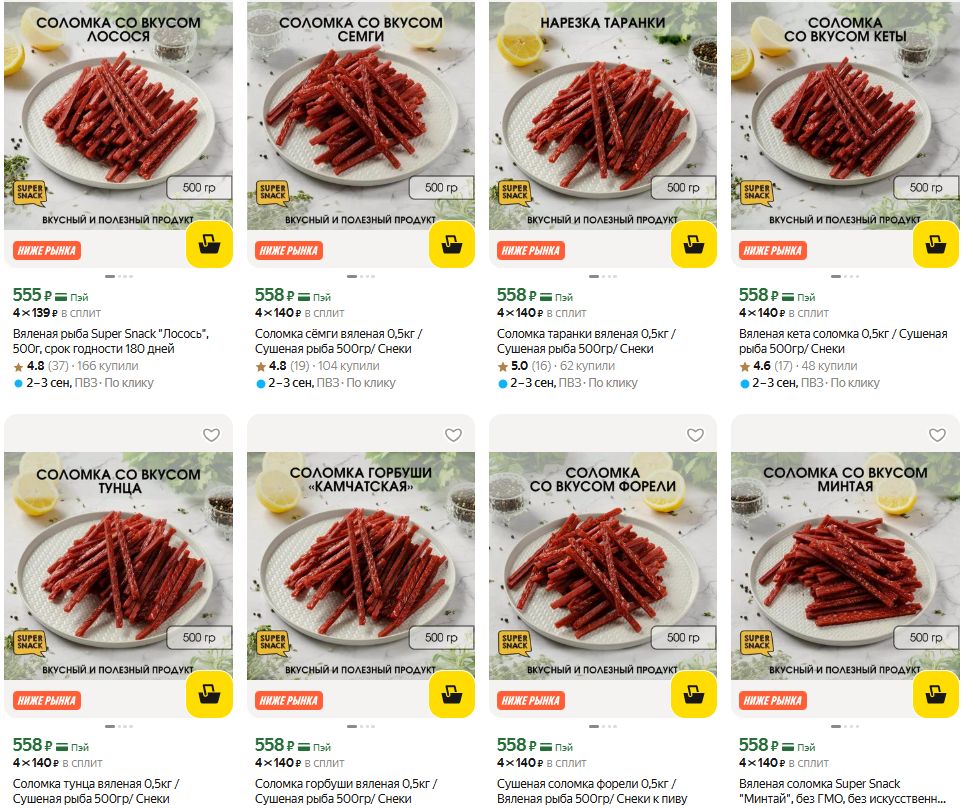This screenshot has height=809, width=964.
Task: Add соломка сёмги to the cart
Action: (x=452, y=245)
